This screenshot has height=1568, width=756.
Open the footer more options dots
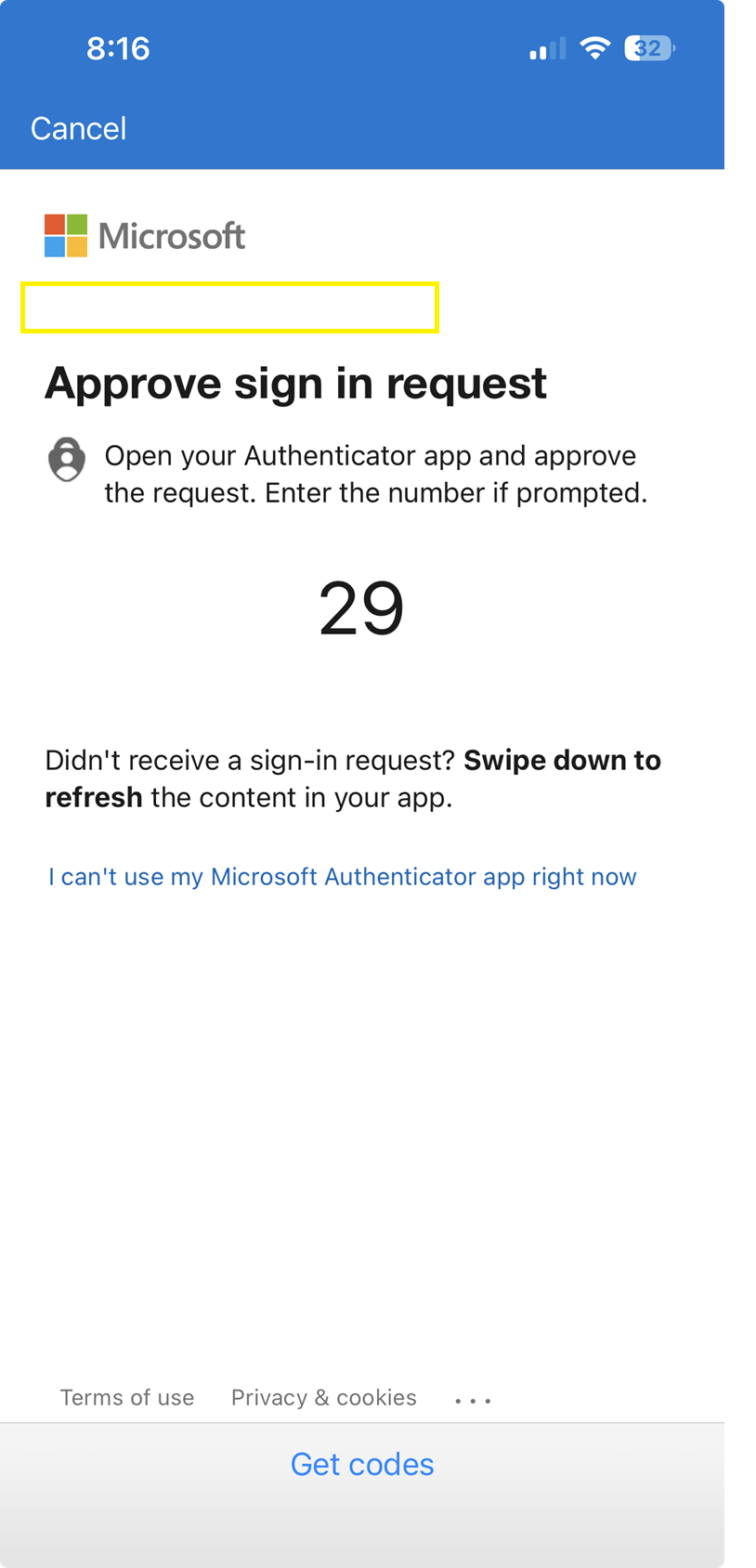click(473, 1400)
